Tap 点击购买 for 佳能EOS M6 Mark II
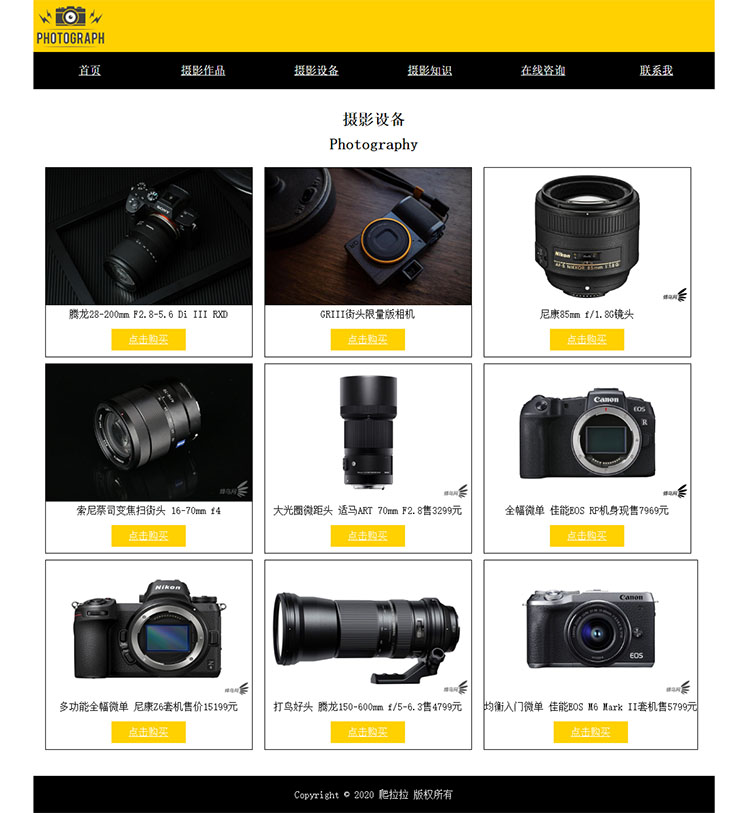Viewport: 750px width, 813px height. 590,731
